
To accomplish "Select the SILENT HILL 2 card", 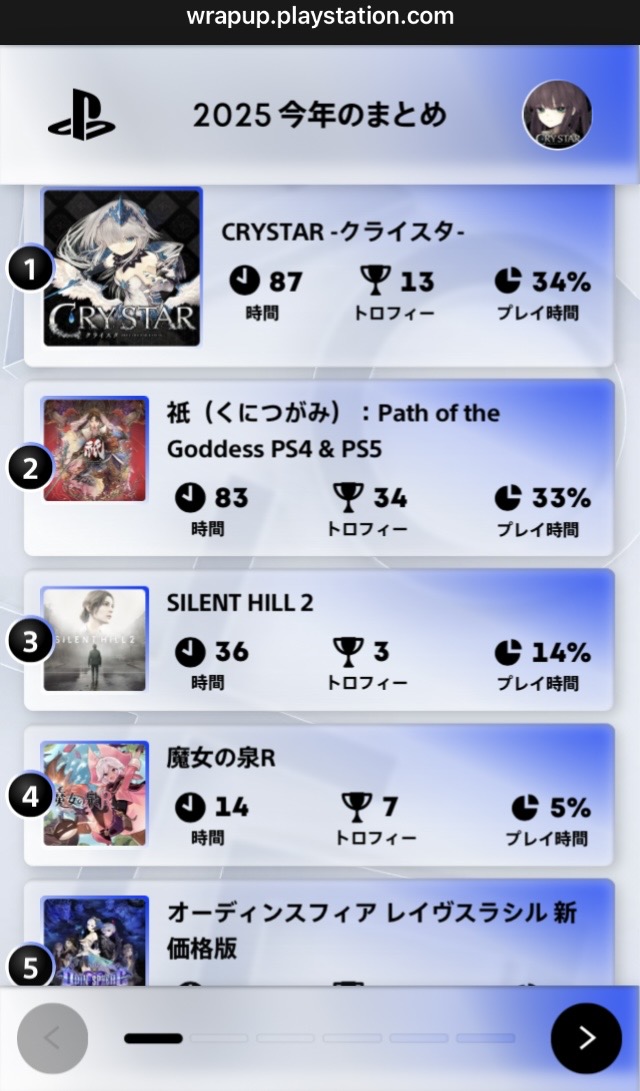I will click(x=319, y=640).
